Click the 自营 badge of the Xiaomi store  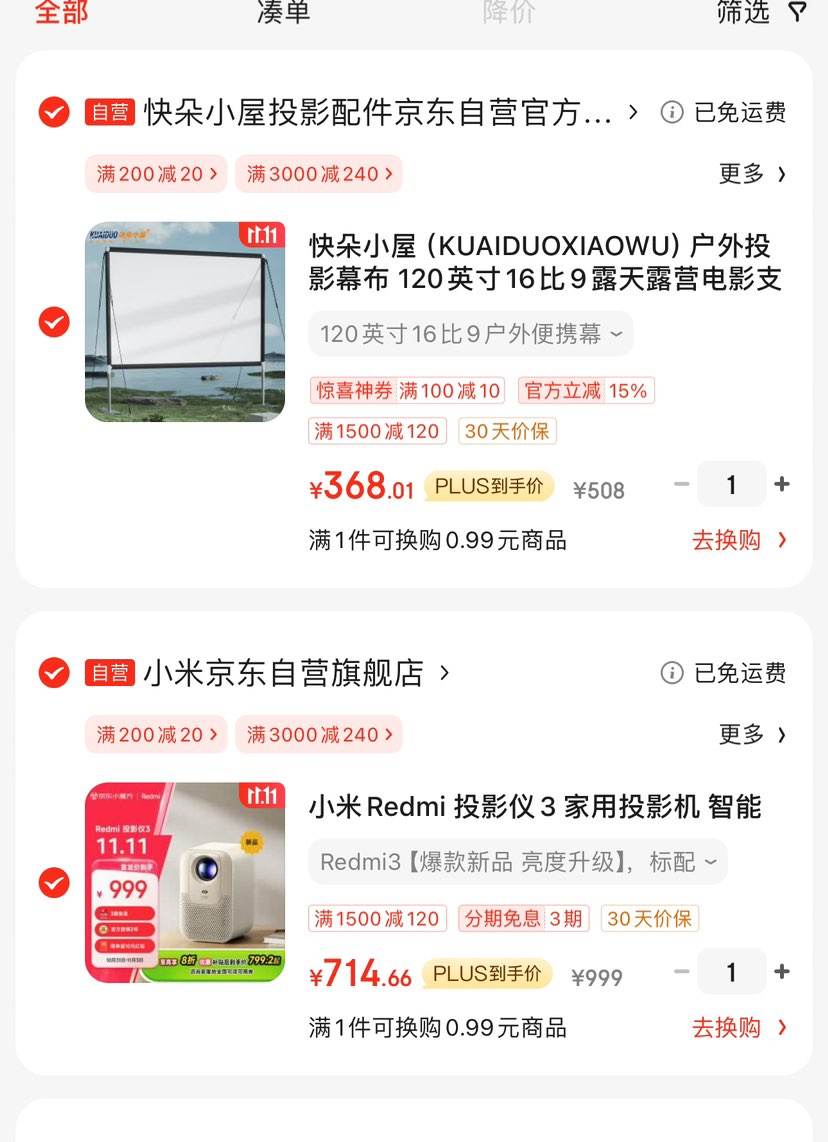coord(110,673)
